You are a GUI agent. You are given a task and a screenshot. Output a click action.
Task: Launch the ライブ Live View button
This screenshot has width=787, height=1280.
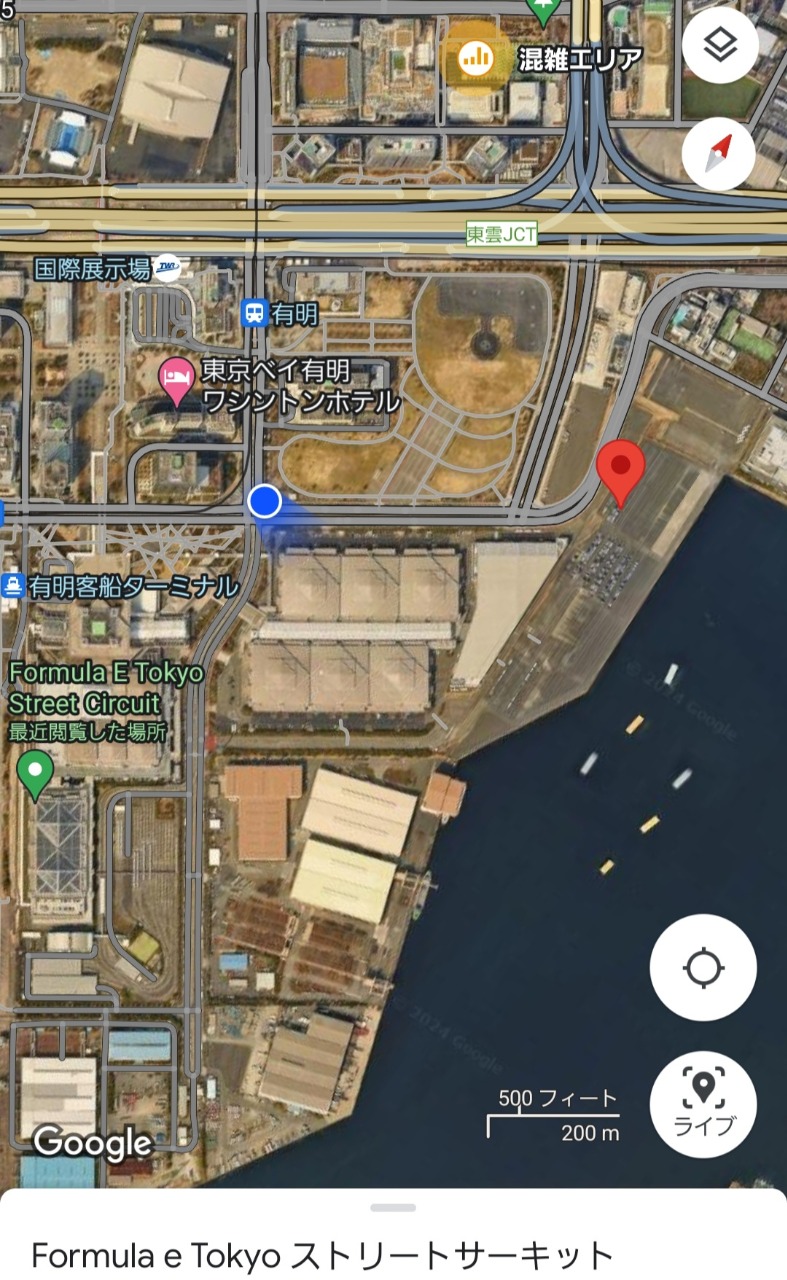(x=703, y=1104)
